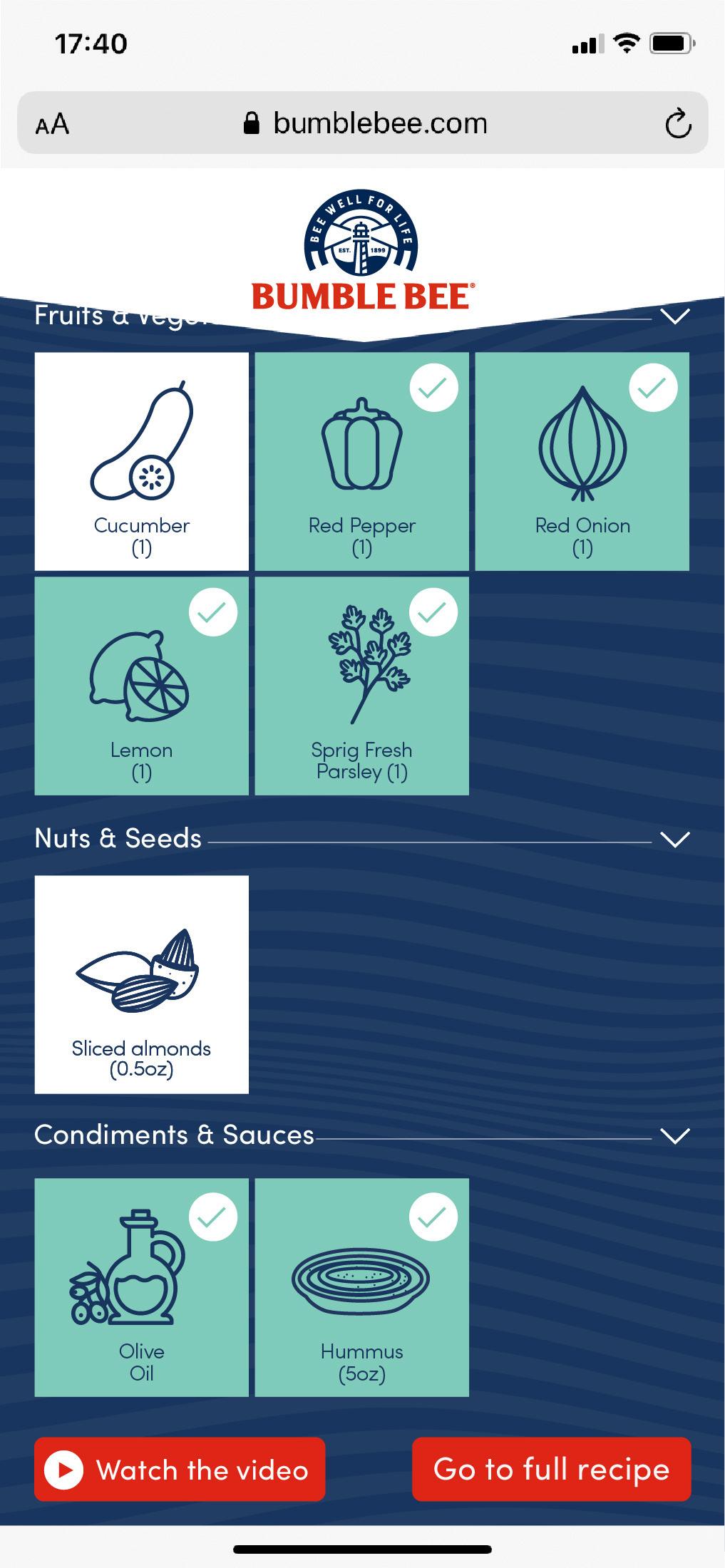Reload the page in the browser
The height and width of the screenshot is (1568, 725).
click(x=678, y=124)
